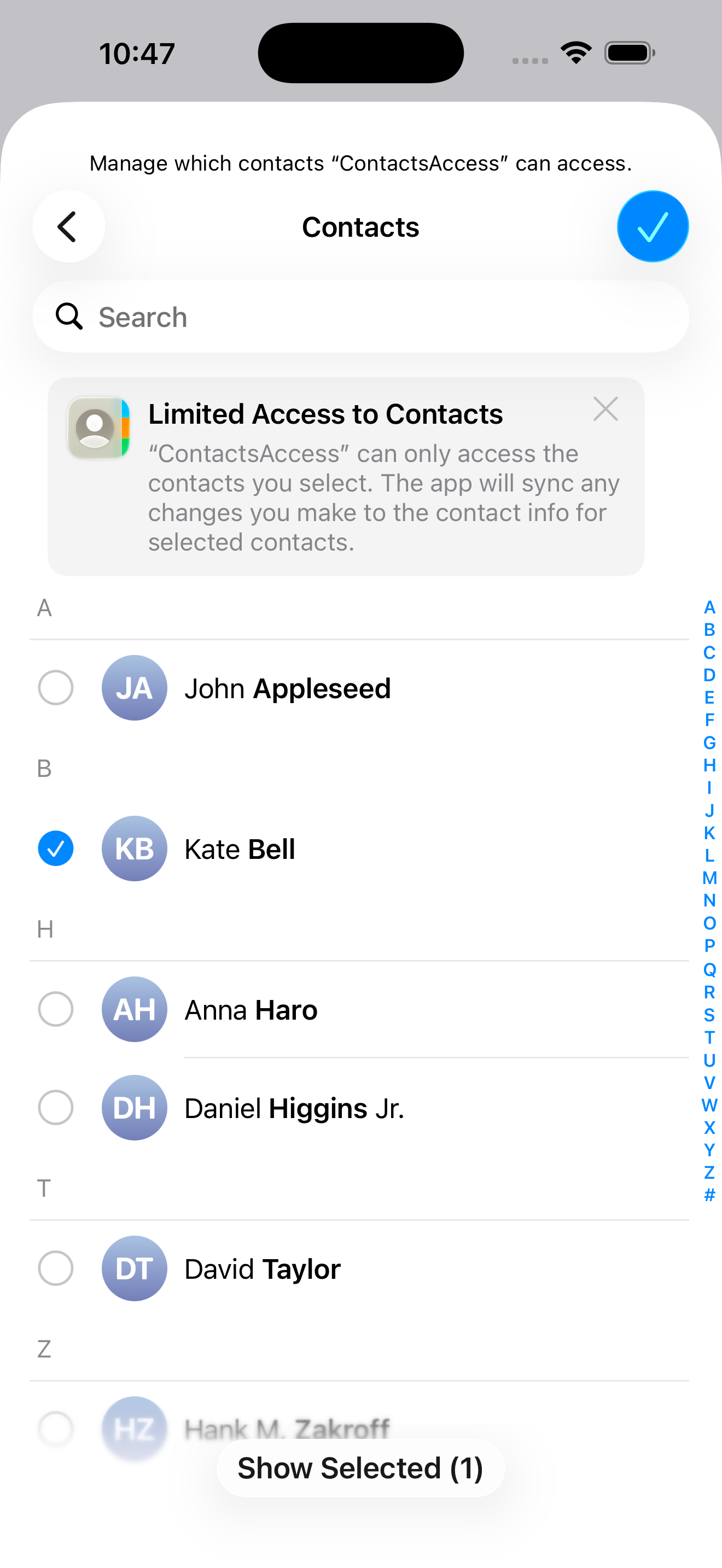722x1568 pixels.
Task: Confirm selection with the blue checkmark button
Action: pyautogui.click(x=652, y=226)
